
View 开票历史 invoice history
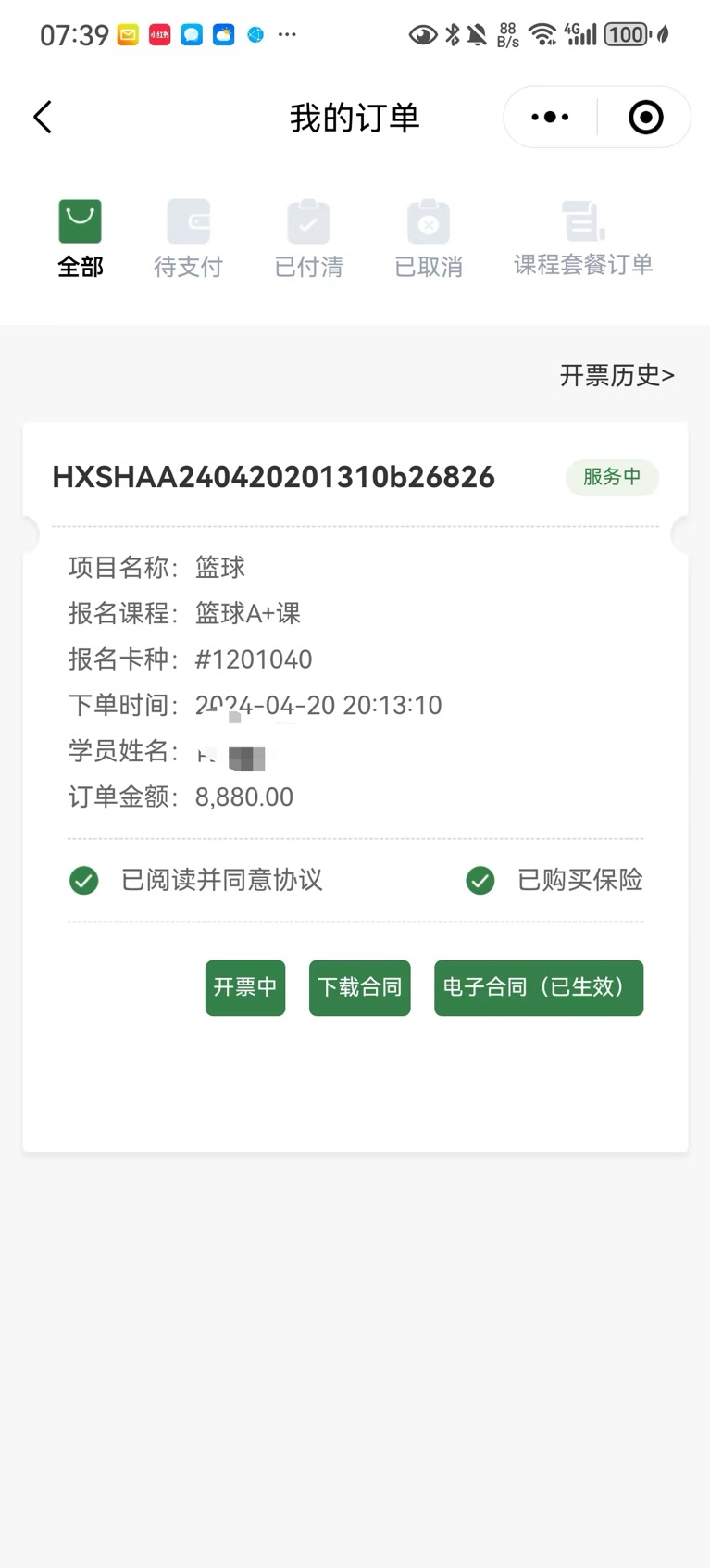[x=617, y=375]
